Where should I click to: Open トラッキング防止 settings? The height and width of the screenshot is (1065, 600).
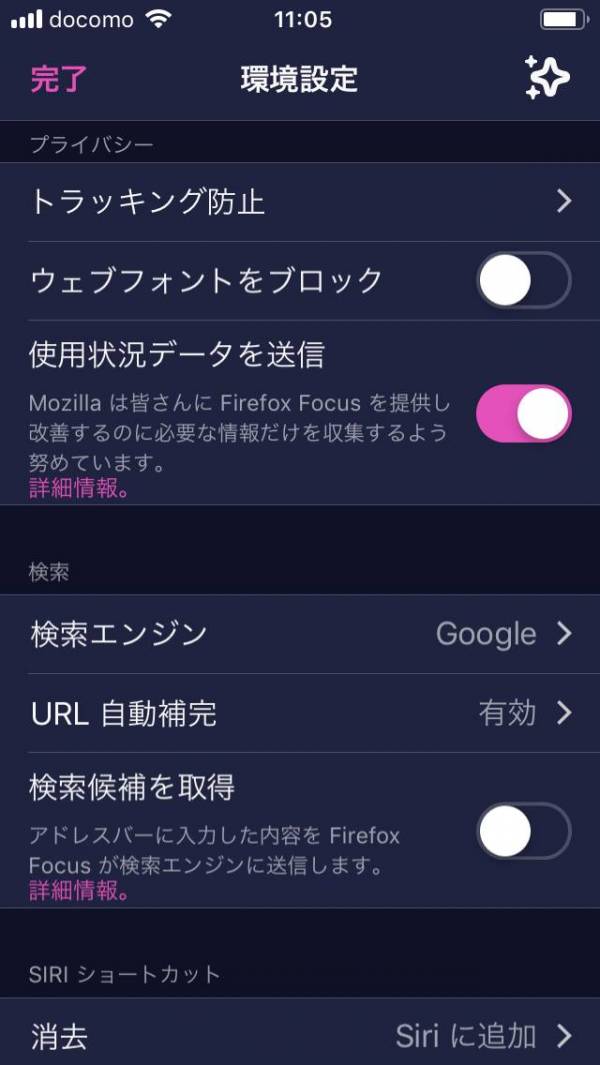click(x=300, y=202)
